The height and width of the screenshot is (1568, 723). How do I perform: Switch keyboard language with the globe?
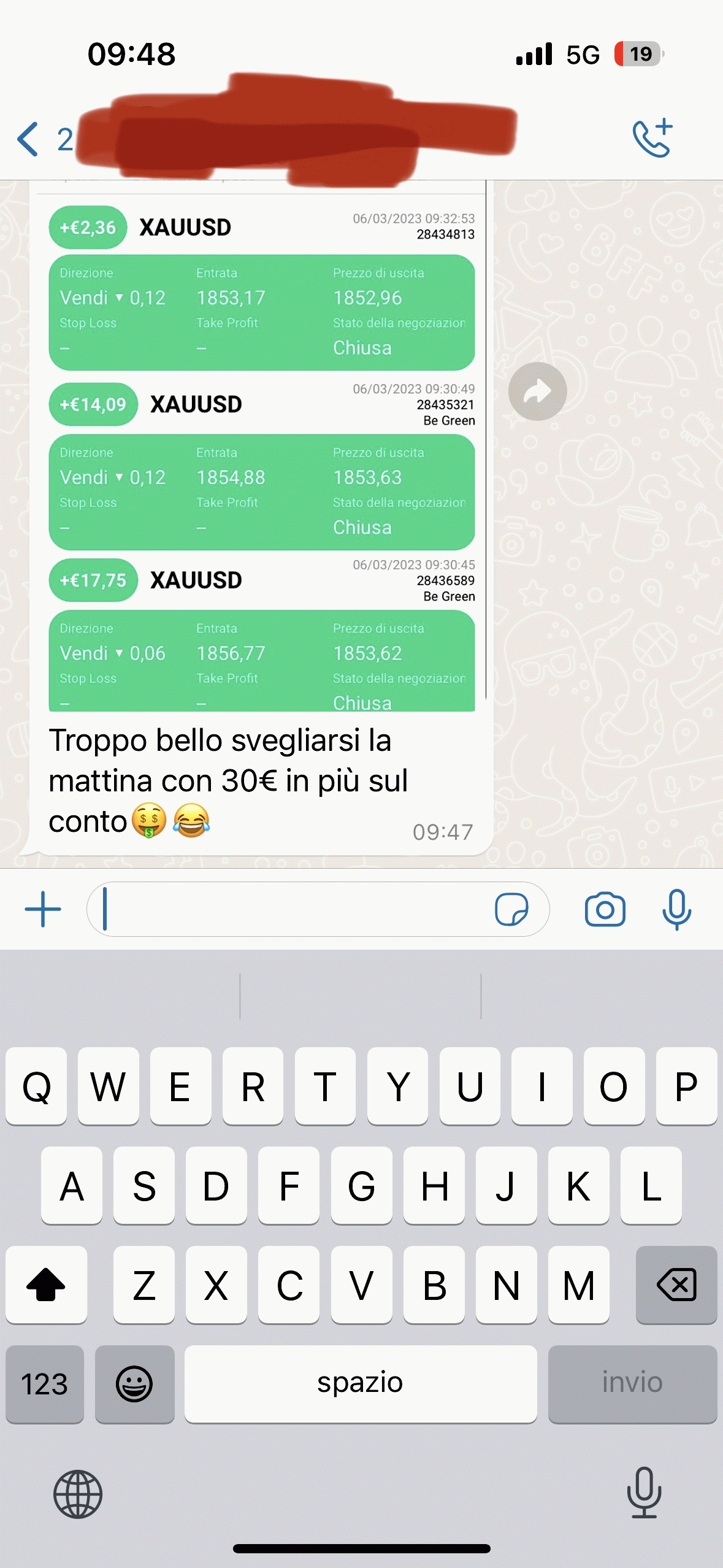78,1494
